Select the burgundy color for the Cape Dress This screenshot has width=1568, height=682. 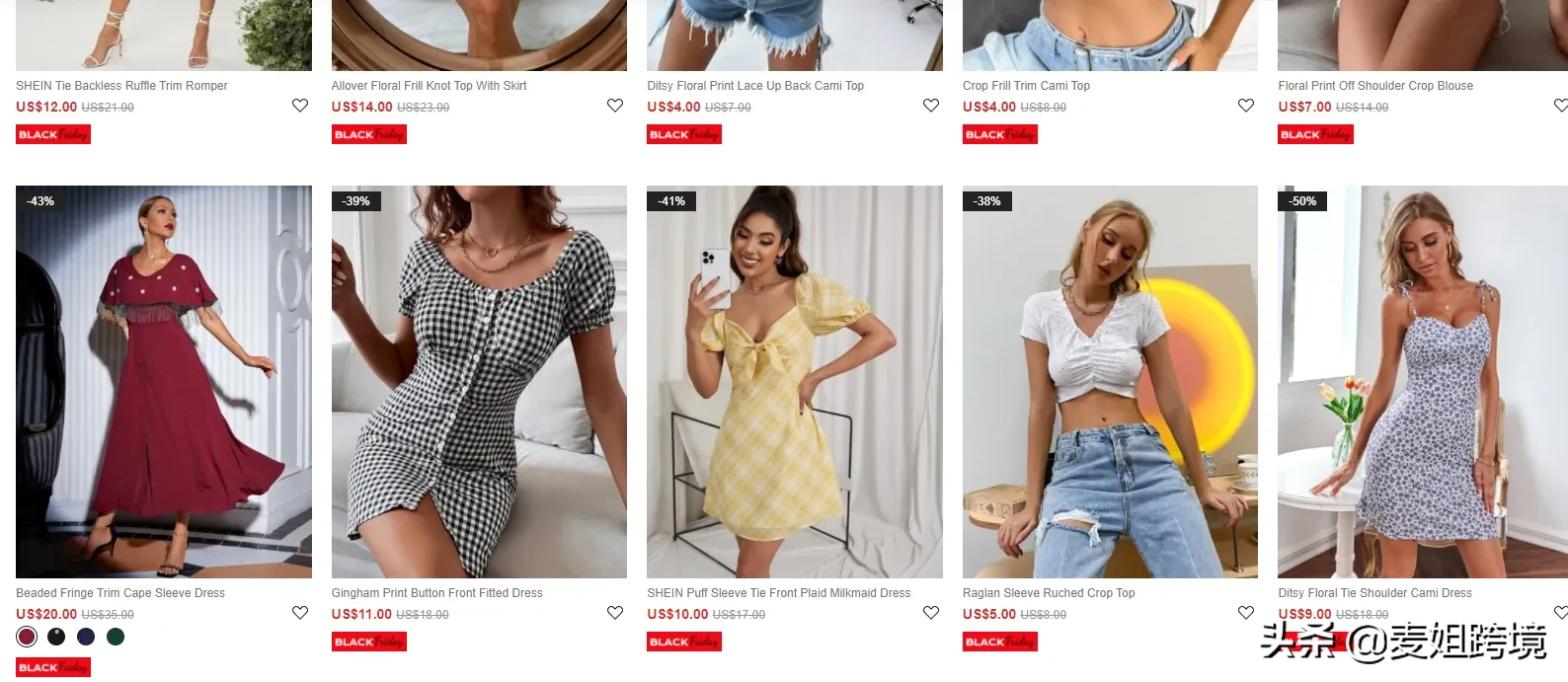pyautogui.click(x=27, y=637)
